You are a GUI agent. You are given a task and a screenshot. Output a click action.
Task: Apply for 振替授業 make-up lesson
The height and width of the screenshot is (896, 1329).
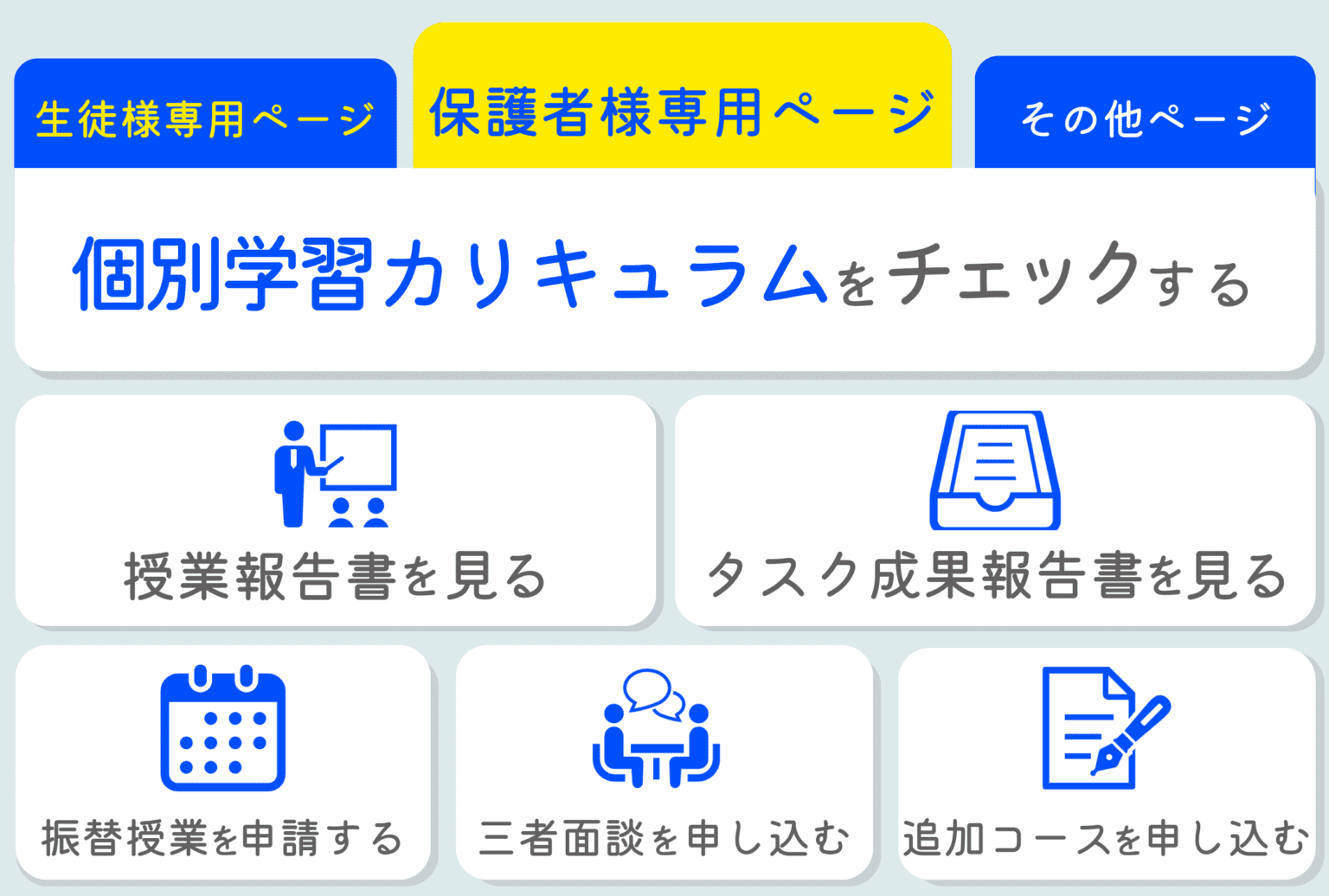point(223,763)
